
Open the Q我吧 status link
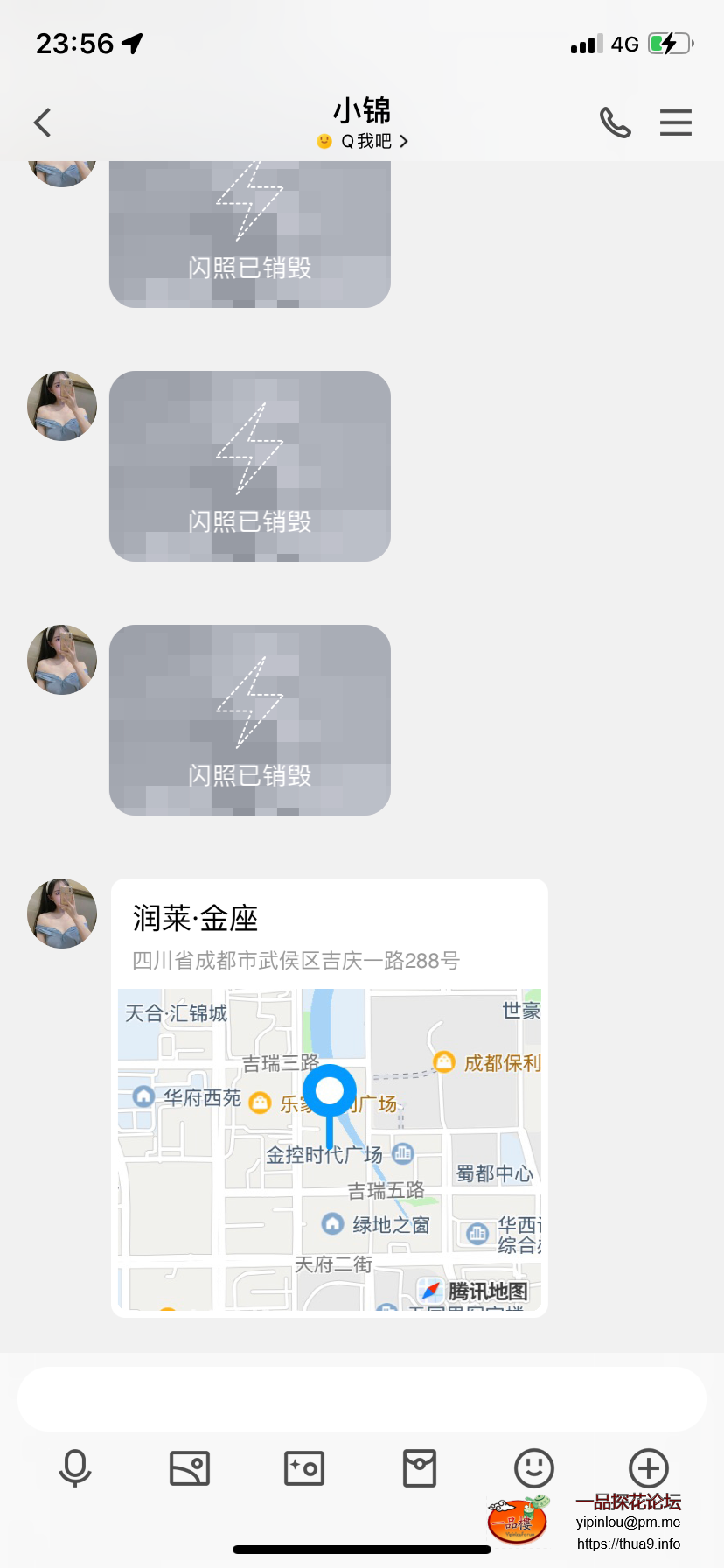tap(363, 141)
